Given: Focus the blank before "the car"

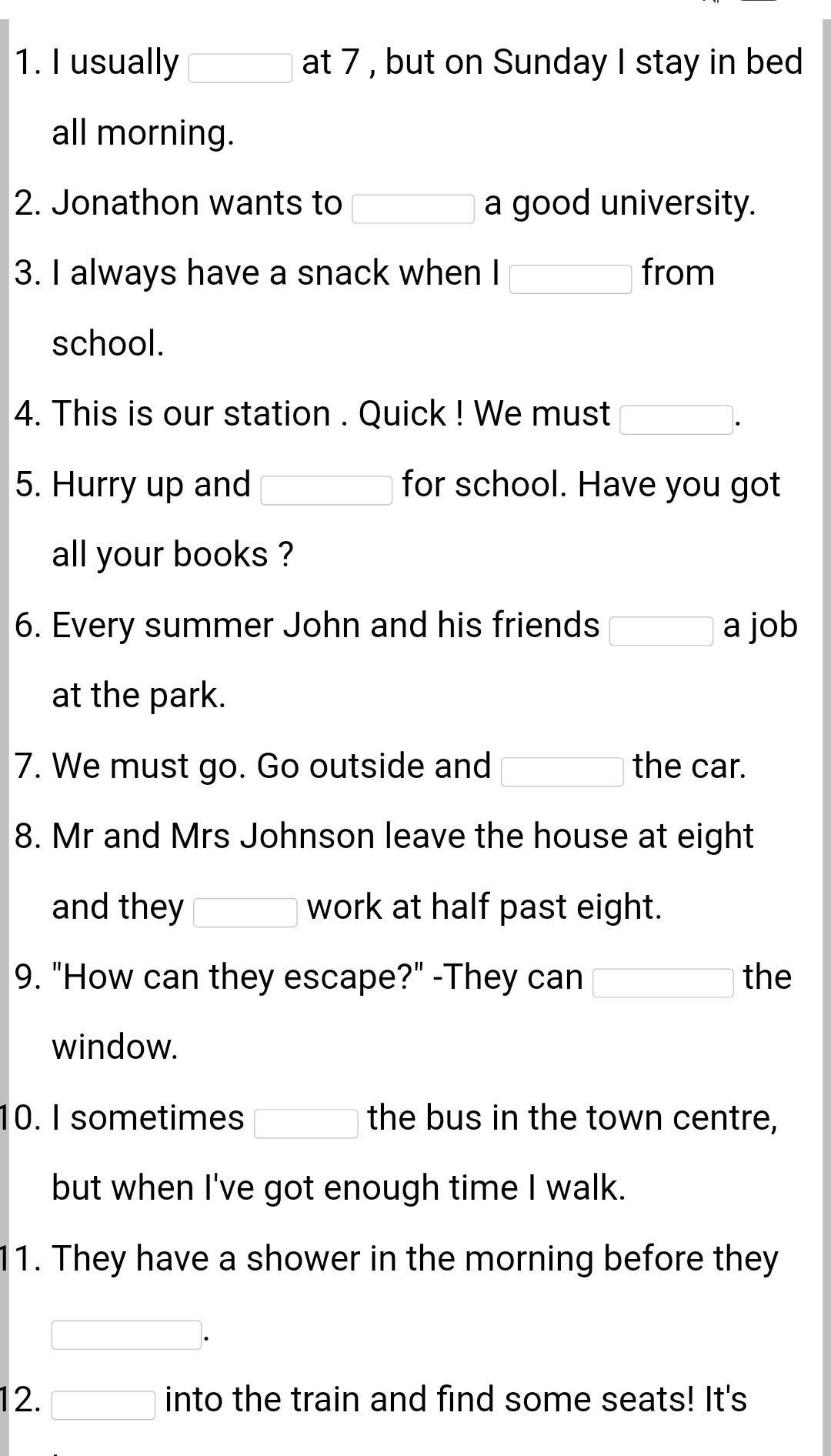Looking at the screenshot, I should pos(562,772).
